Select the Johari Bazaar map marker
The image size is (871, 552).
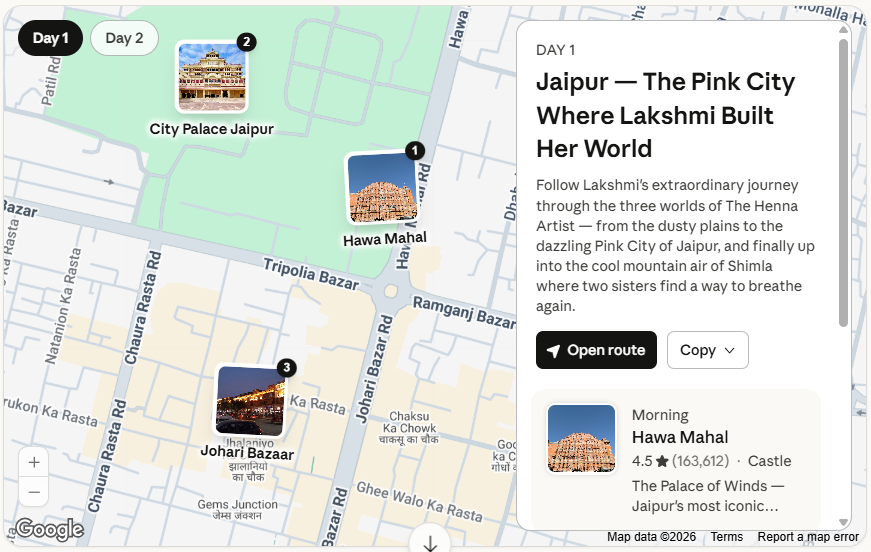(250, 400)
